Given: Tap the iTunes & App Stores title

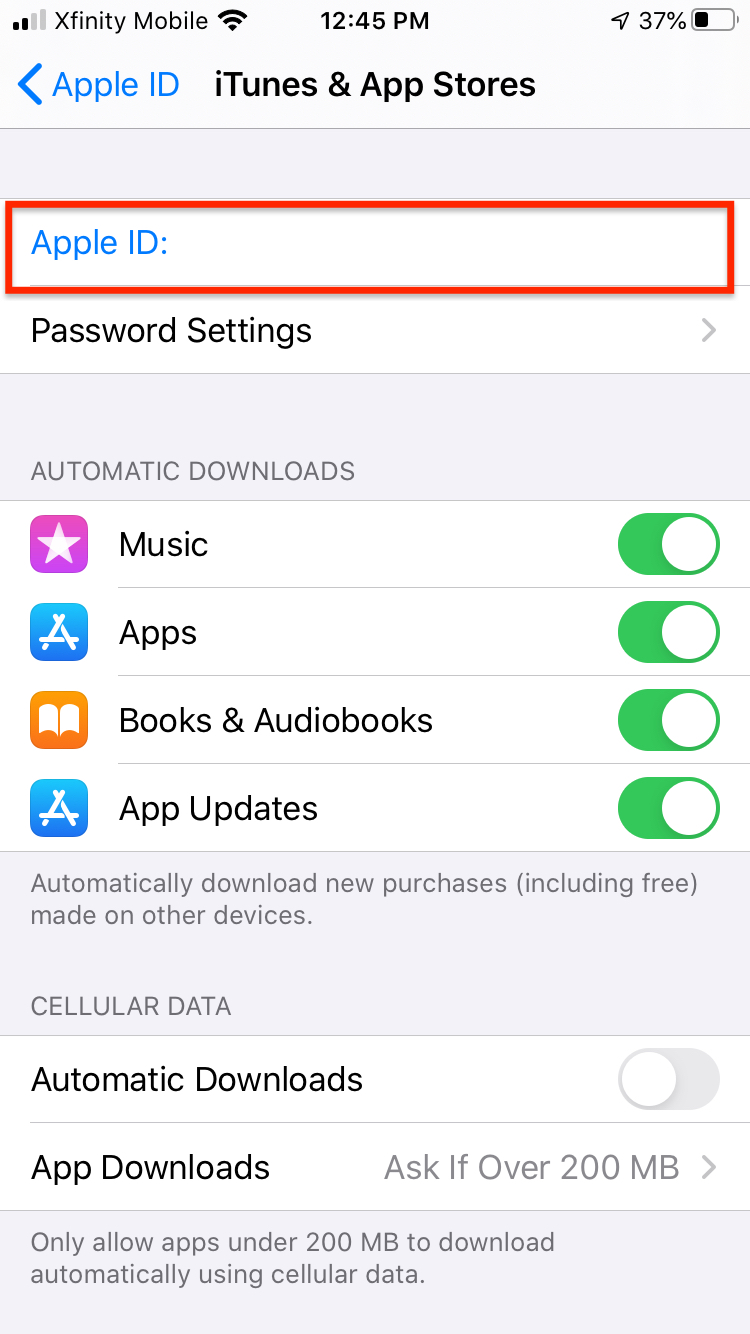Looking at the screenshot, I should (x=374, y=84).
